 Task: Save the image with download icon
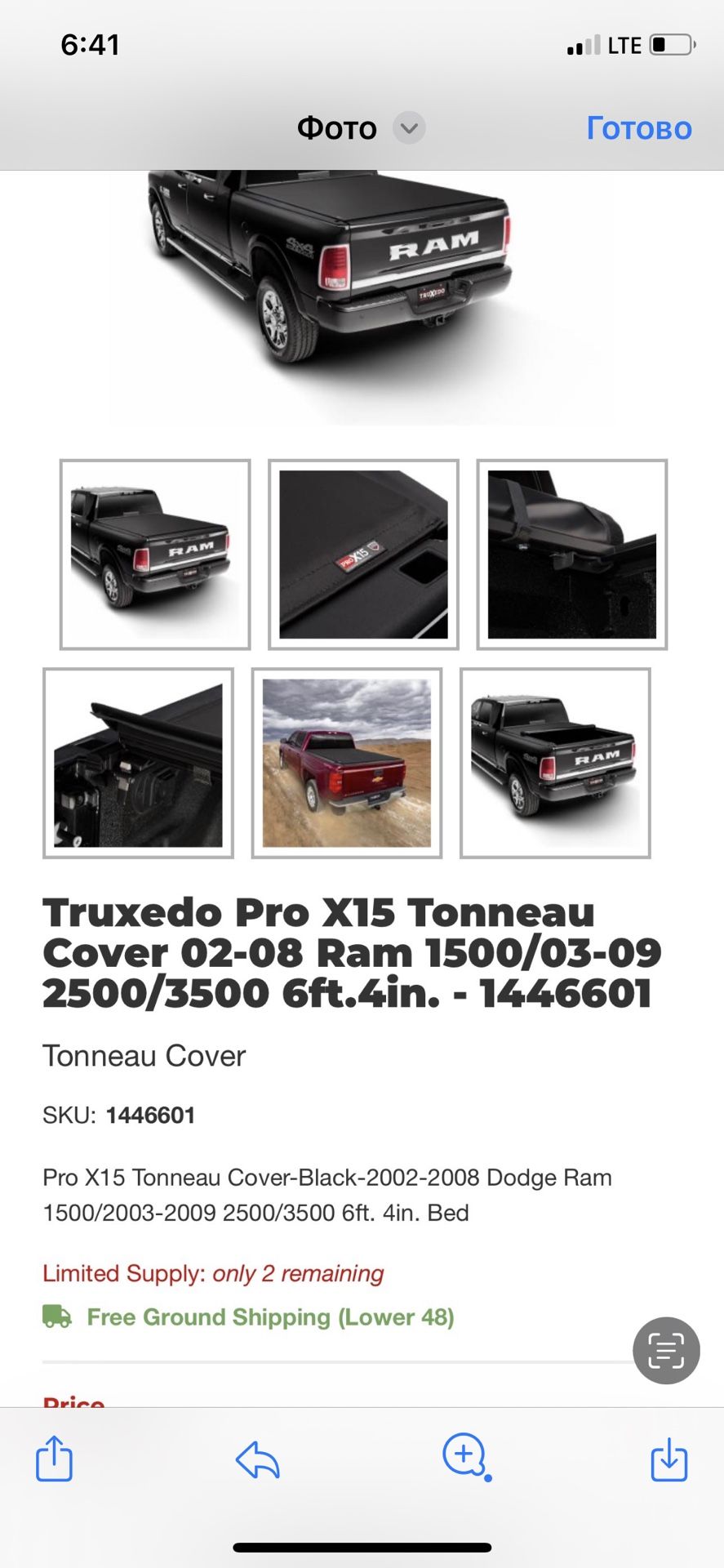pyautogui.click(x=668, y=1459)
